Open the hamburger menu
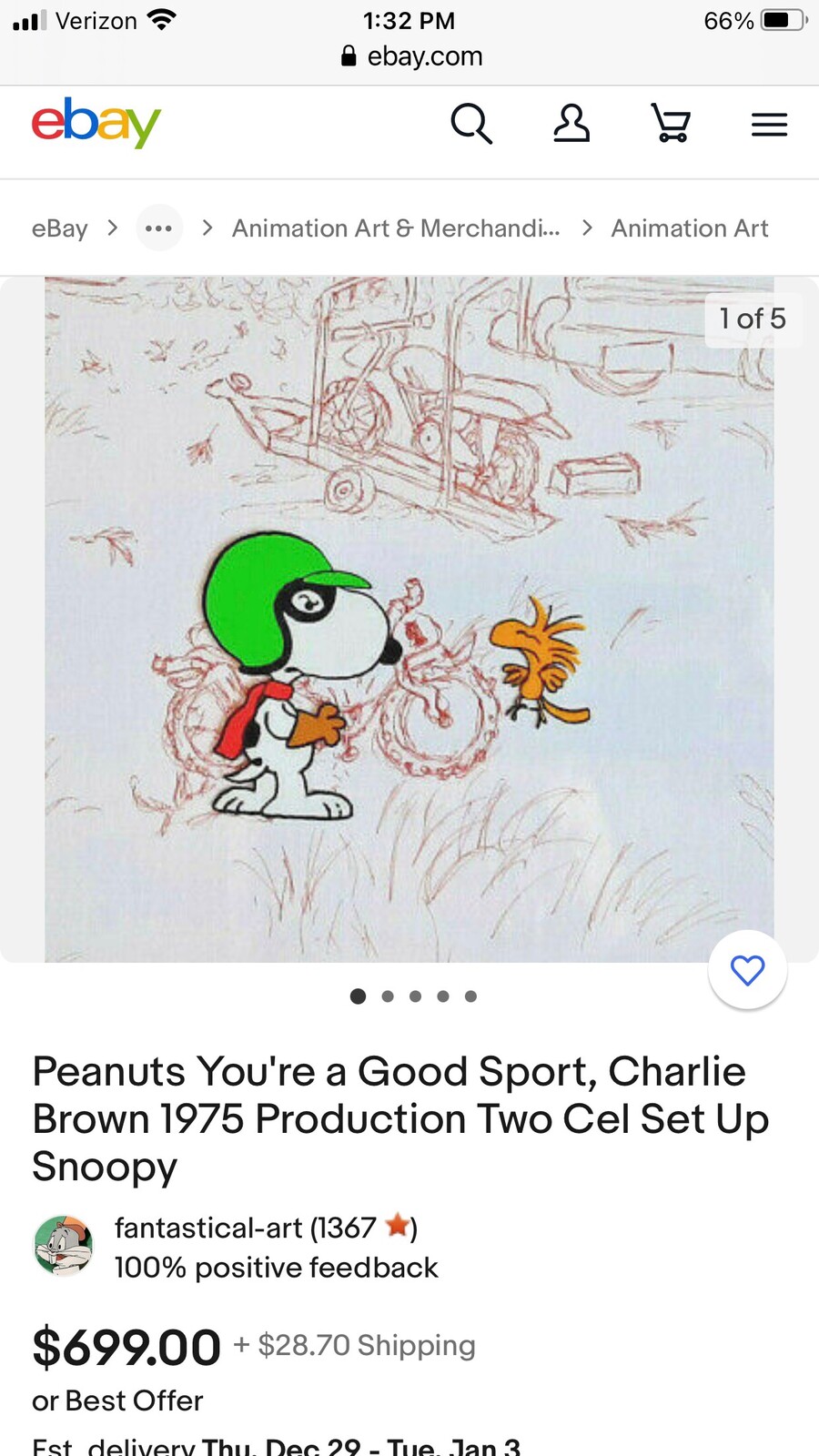Viewport: 819px width, 1456px height. coord(769,124)
